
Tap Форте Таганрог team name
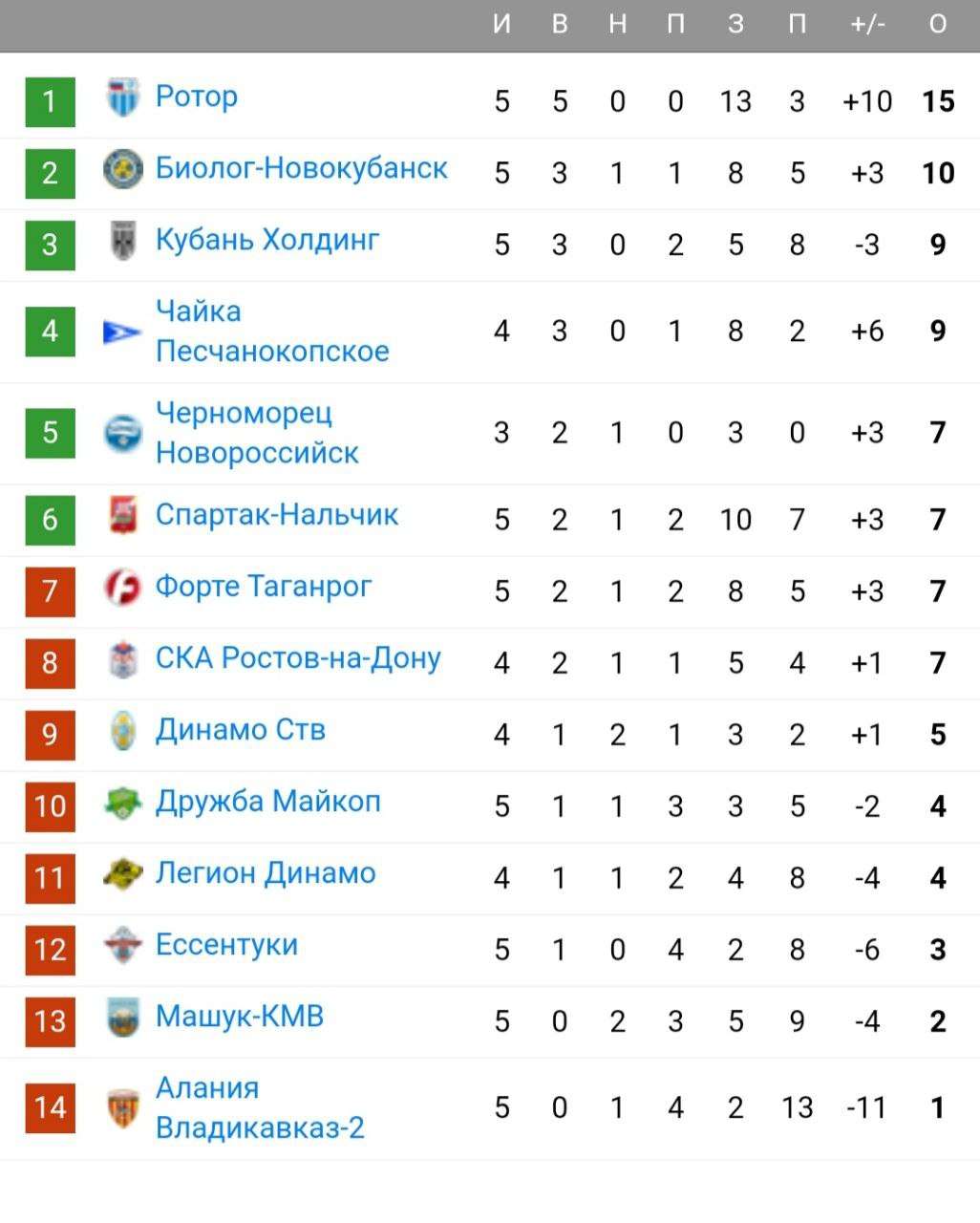pyautogui.click(x=264, y=586)
